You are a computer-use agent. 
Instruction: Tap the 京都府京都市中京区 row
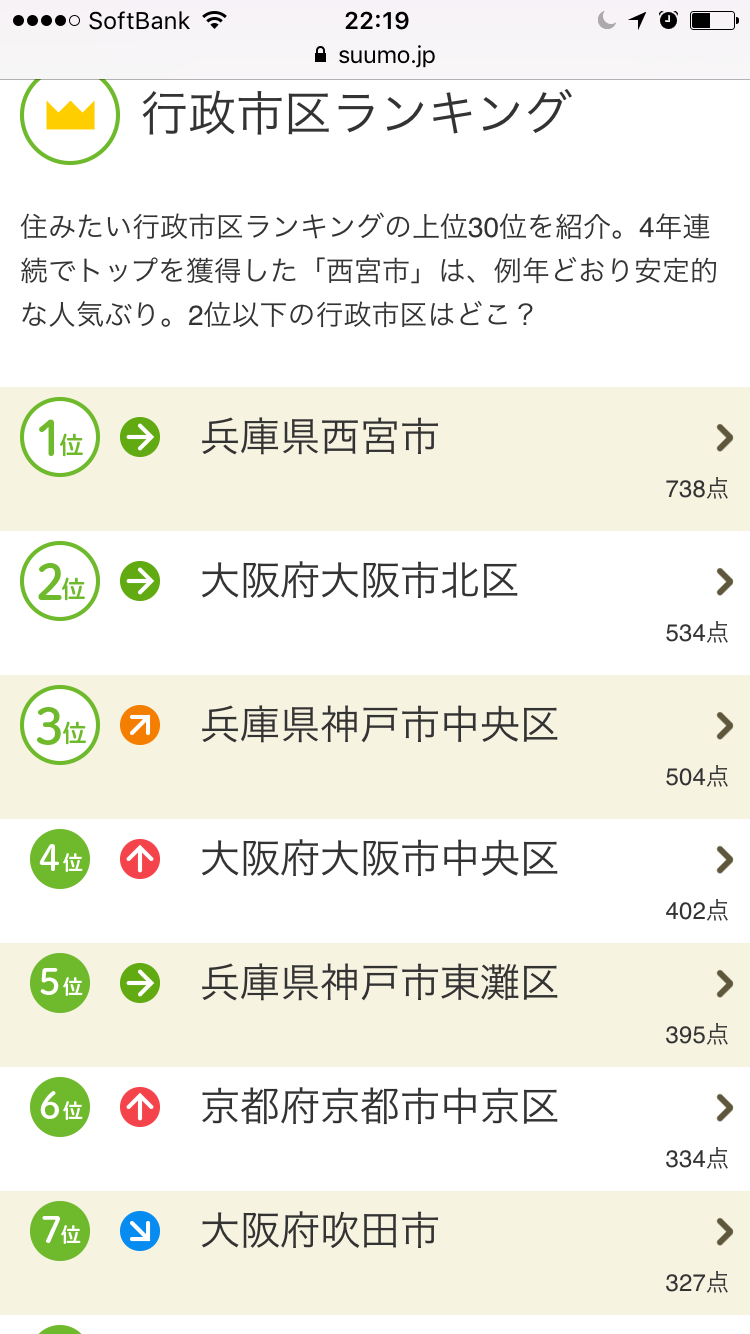click(x=375, y=1129)
